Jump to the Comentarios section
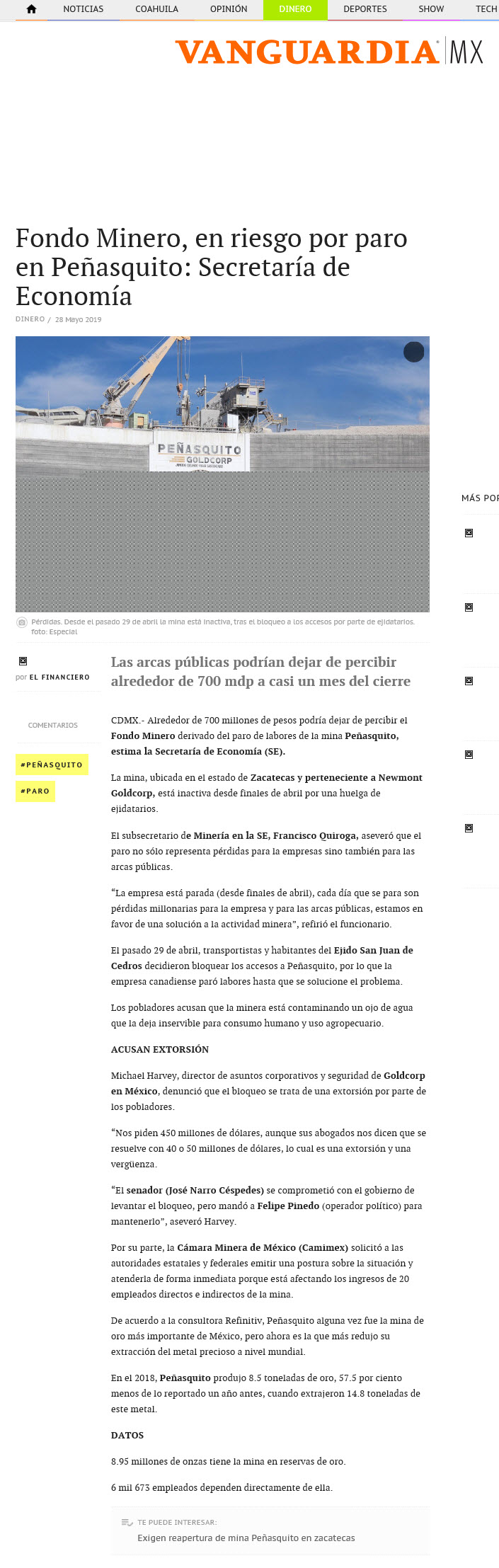 (x=53, y=725)
